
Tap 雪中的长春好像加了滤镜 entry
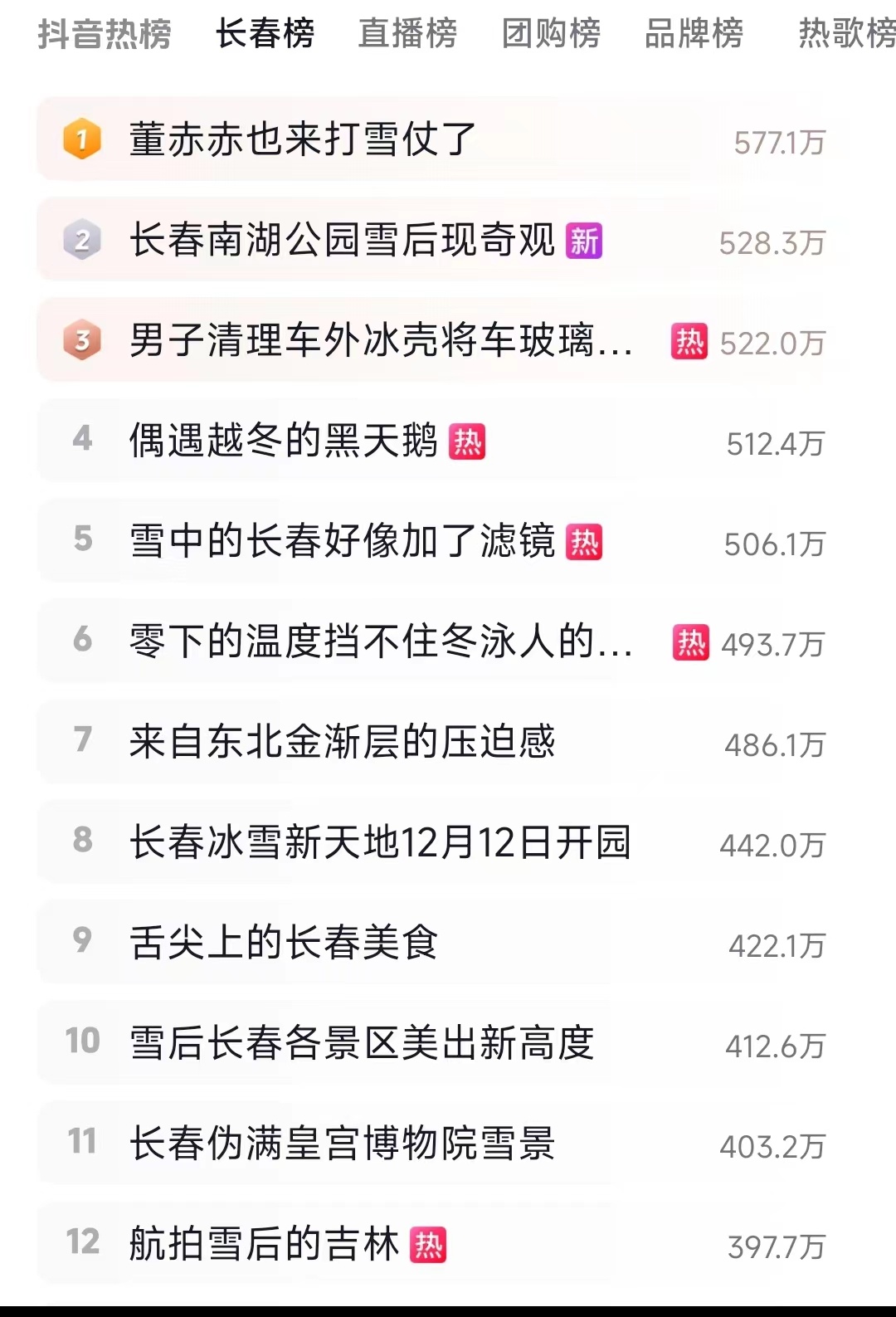342,541
